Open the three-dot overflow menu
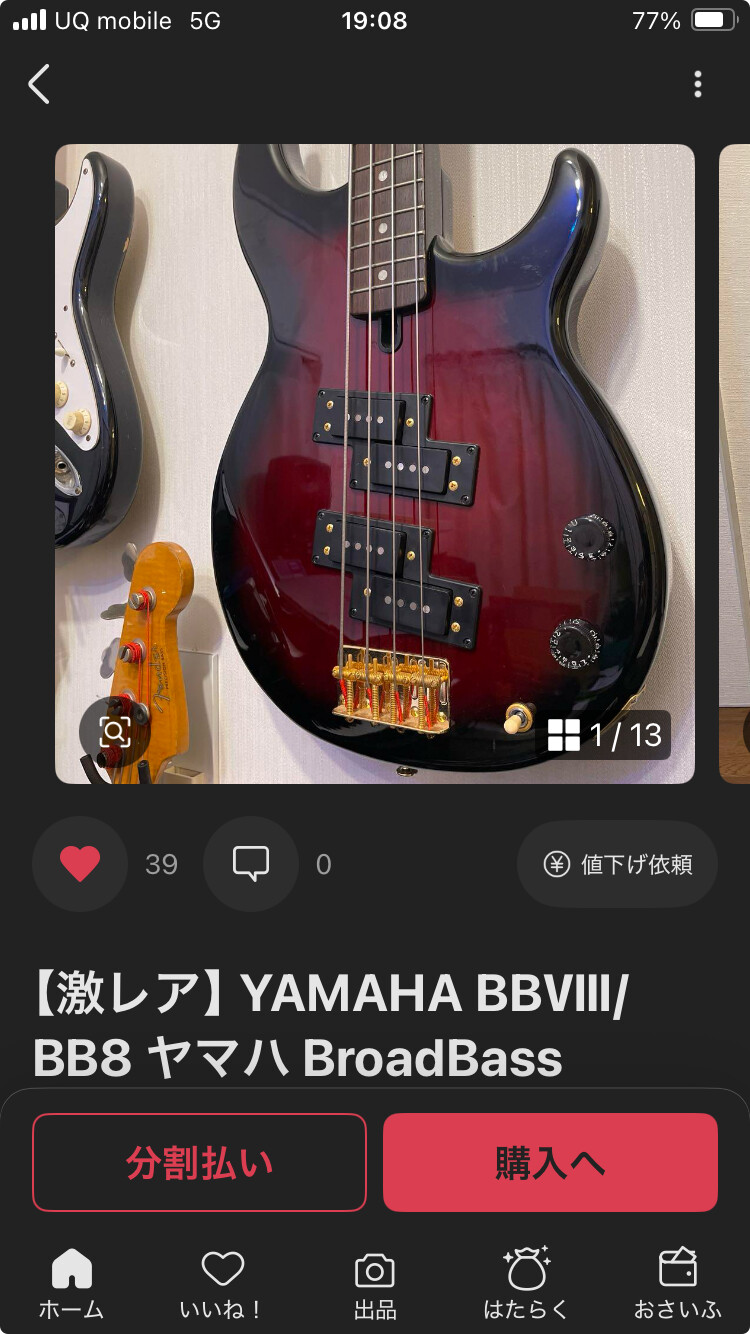Viewport: 750px width, 1334px height. pyautogui.click(x=698, y=85)
